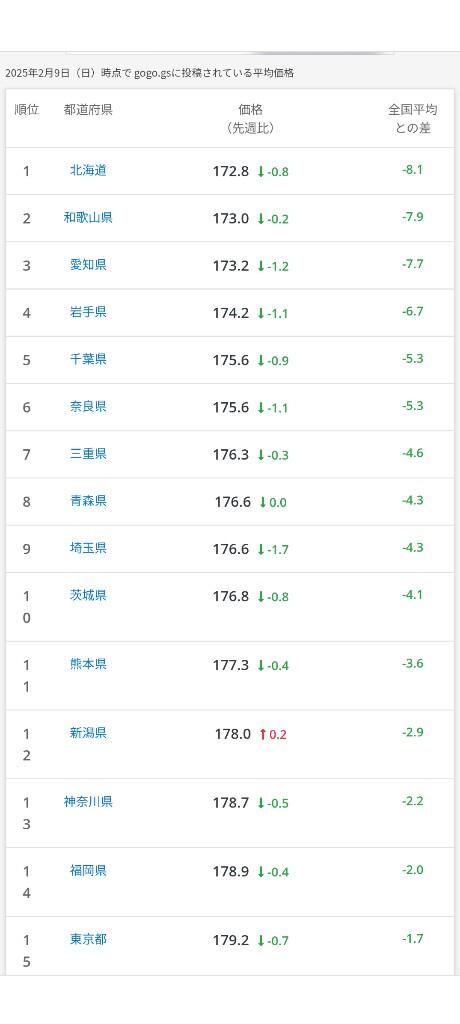
Task: Open the 北海道 prefecture link
Action: pyautogui.click(x=88, y=170)
